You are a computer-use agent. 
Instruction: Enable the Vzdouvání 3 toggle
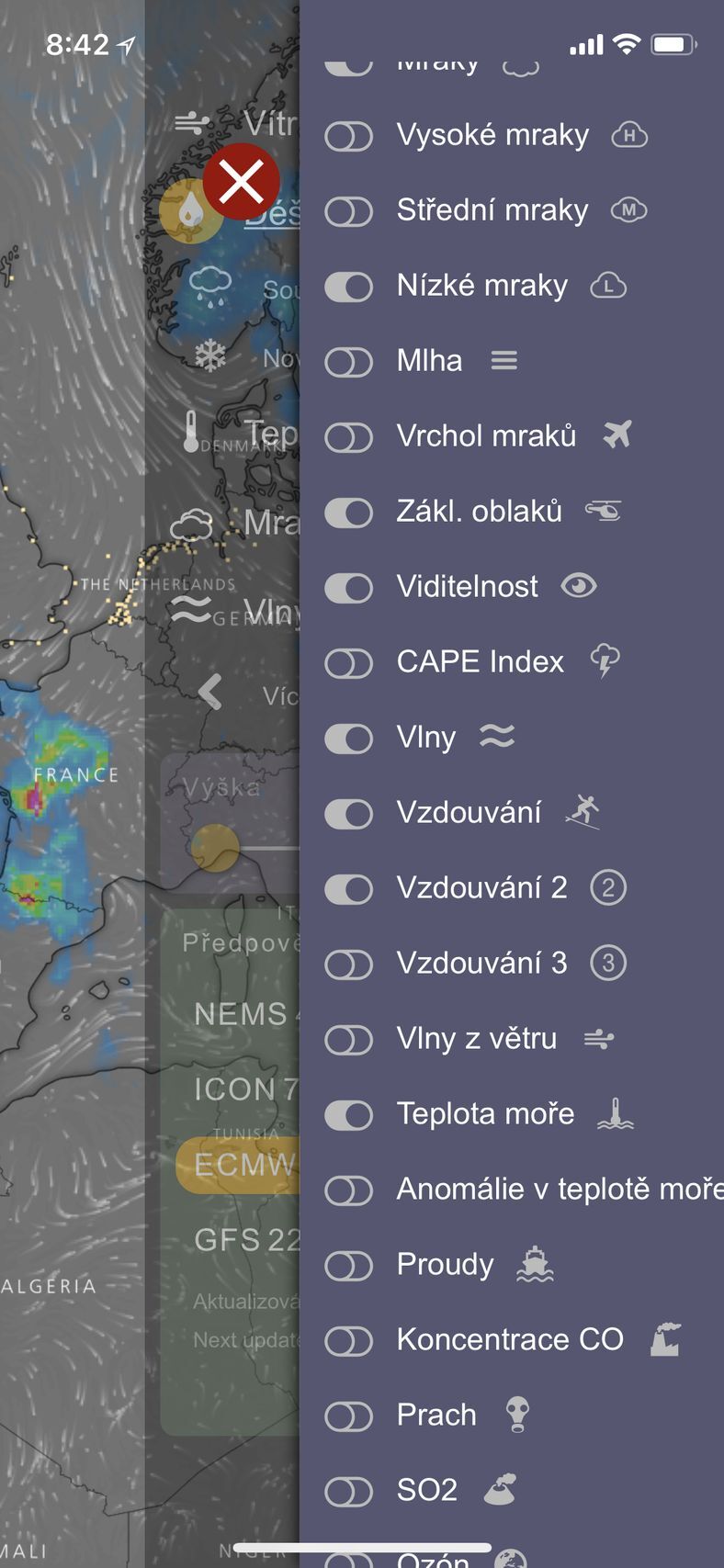point(348,964)
